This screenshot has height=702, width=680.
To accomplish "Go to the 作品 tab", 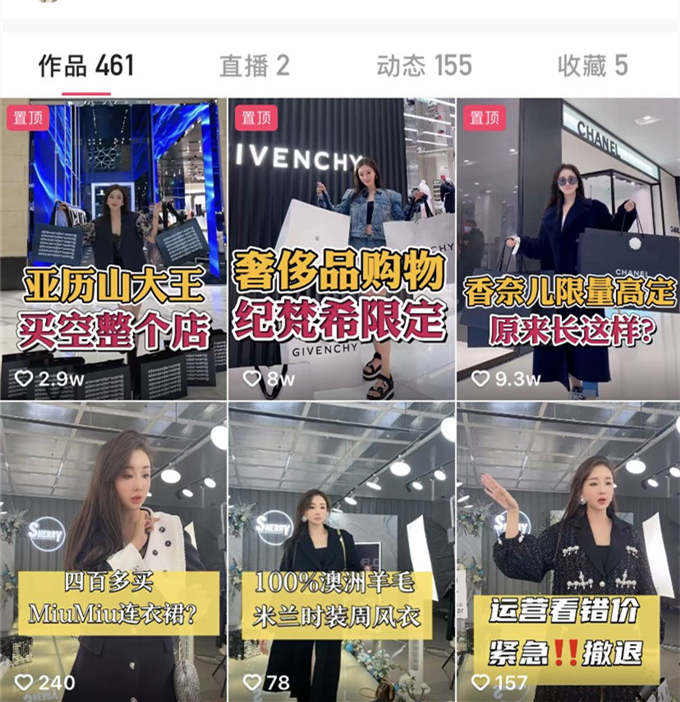I will click(x=86, y=66).
